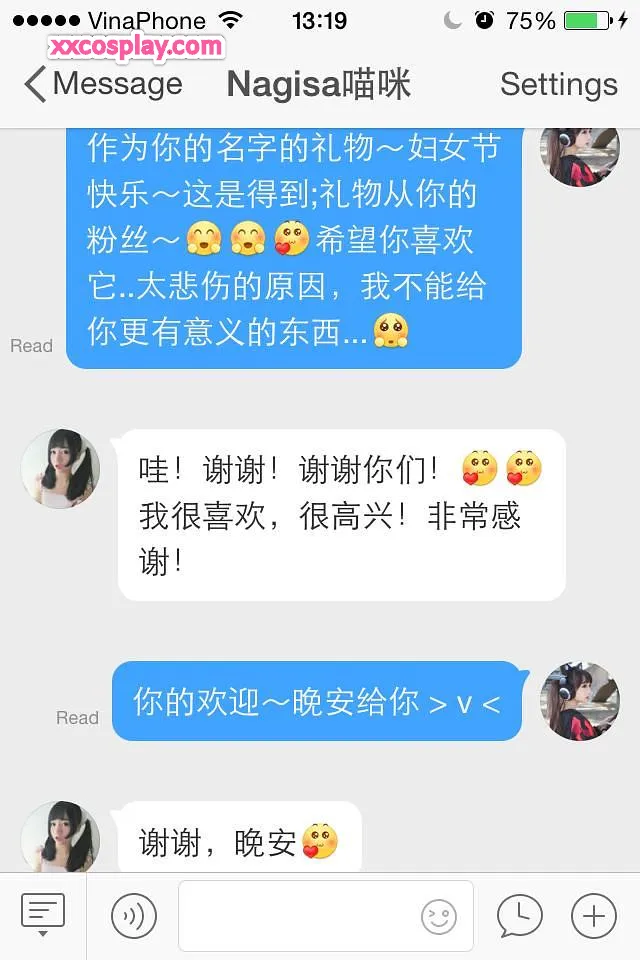
Task: Open the emoji picker in input box
Action: pos(438,917)
